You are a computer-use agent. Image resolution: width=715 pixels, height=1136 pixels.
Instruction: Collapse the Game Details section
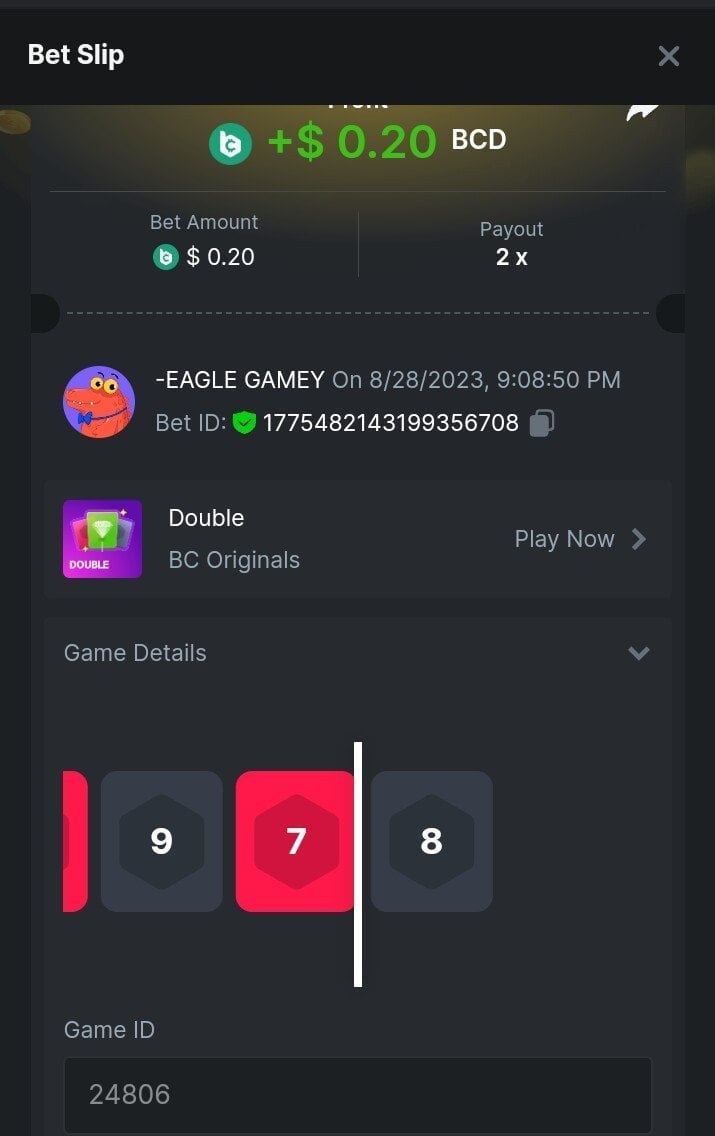click(638, 653)
